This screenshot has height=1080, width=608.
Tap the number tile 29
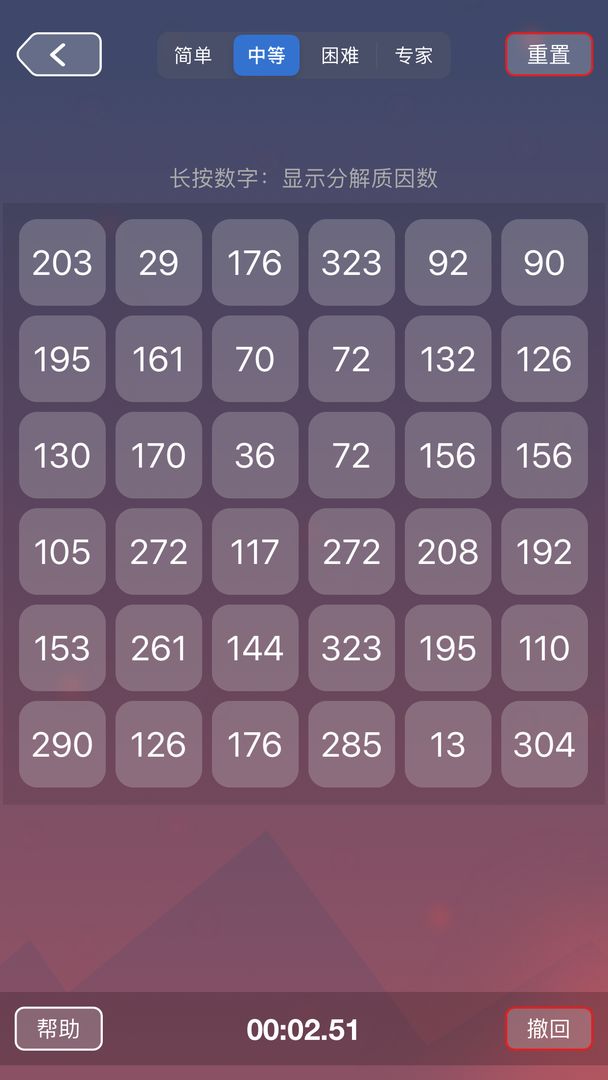158,263
